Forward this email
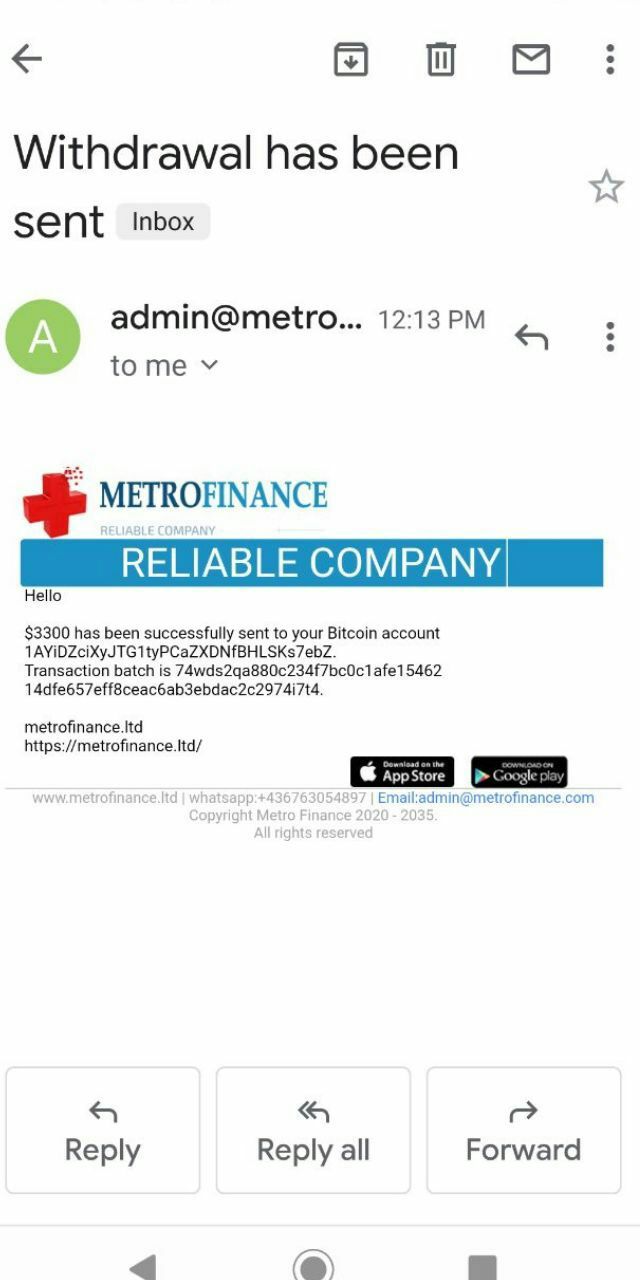Image resolution: width=640 pixels, height=1280 pixels. (x=523, y=1131)
